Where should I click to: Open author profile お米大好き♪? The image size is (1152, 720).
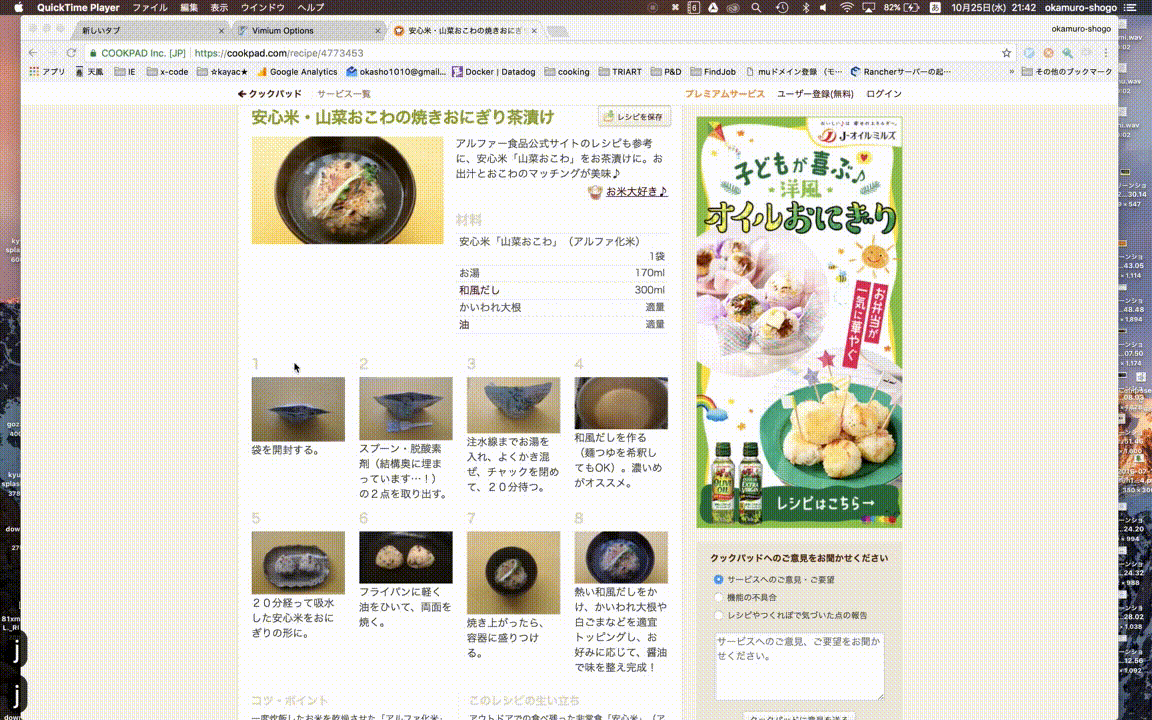point(636,191)
